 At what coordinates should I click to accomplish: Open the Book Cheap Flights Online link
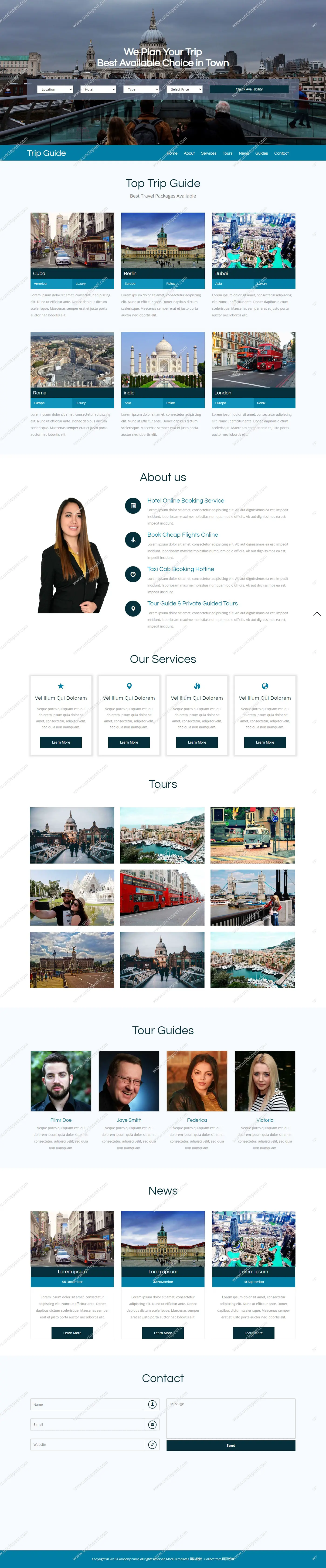[182, 535]
